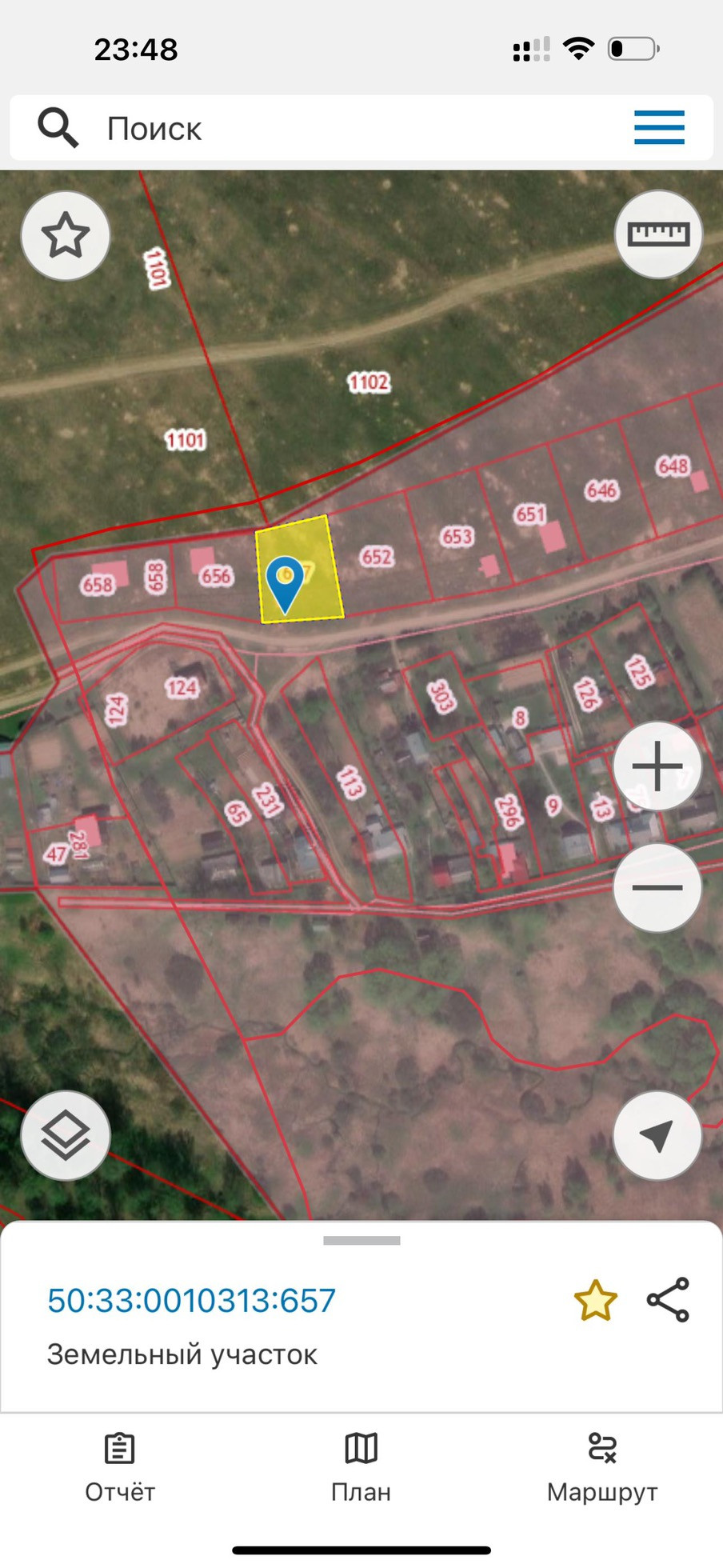Open the Отчёт report
The image size is (723, 1568).
tap(120, 1469)
